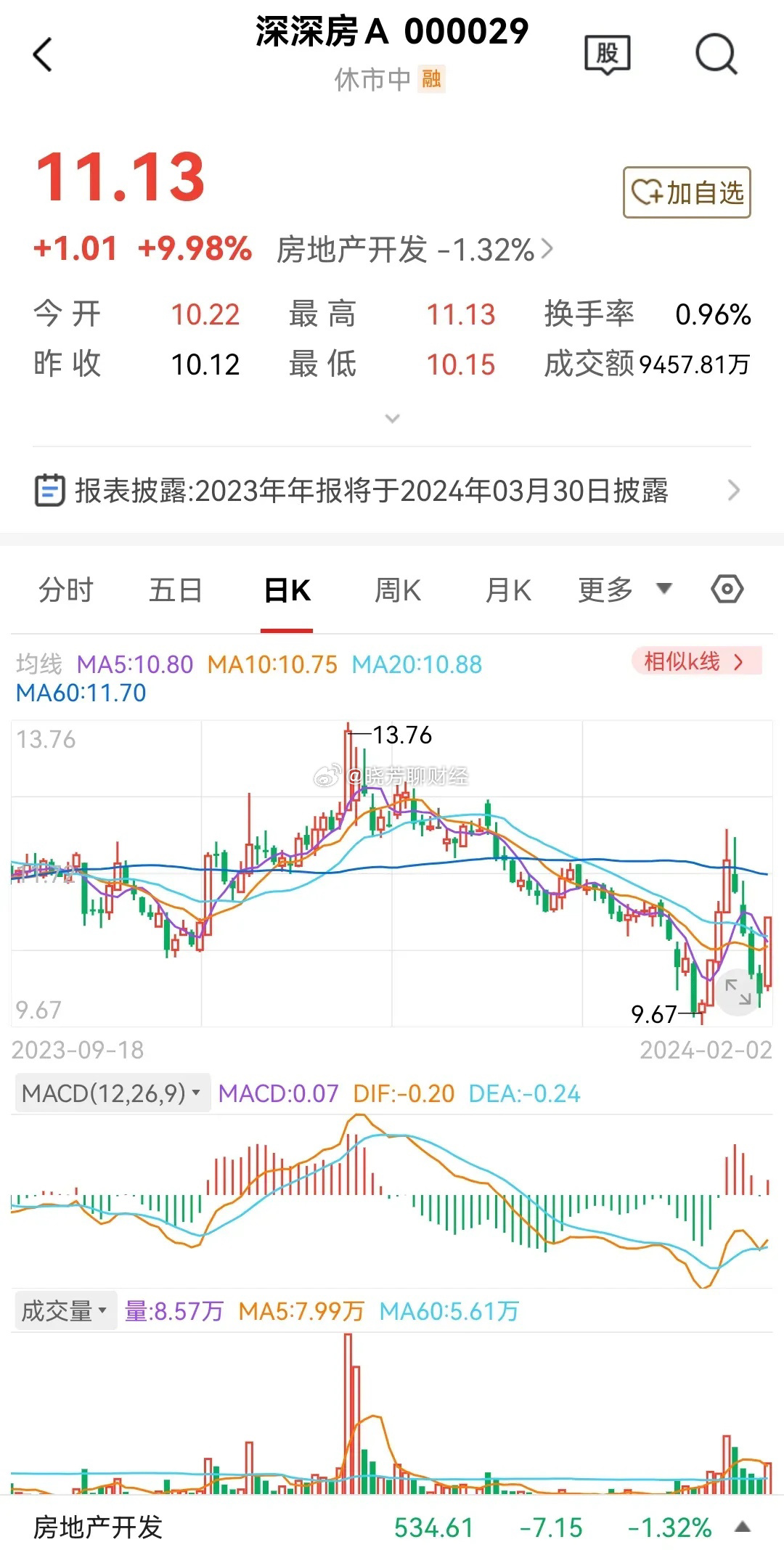Screen dimensions: 784x1550
Task: Open the search magnifier
Action: [716, 54]
